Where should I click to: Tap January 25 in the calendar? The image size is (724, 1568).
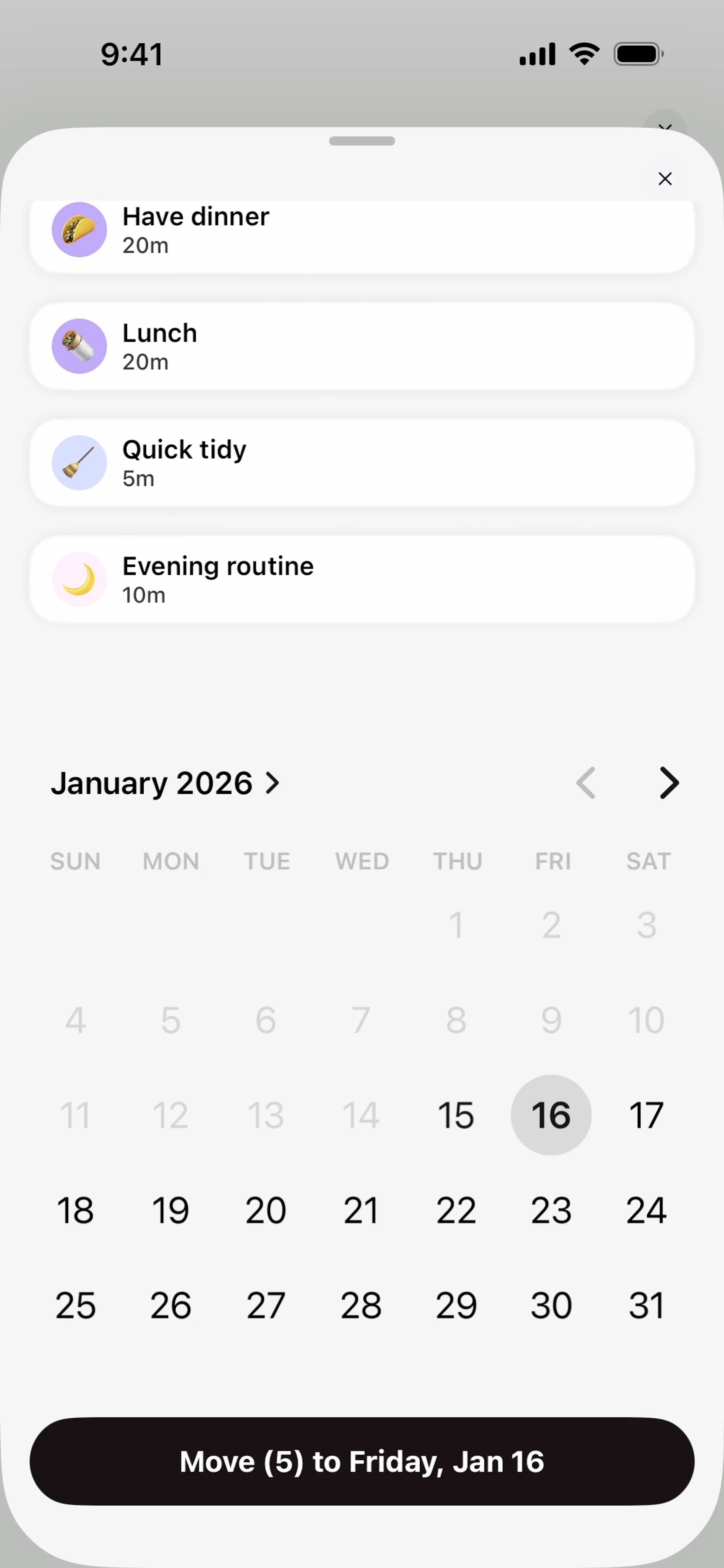click(x=75, y=1305)
